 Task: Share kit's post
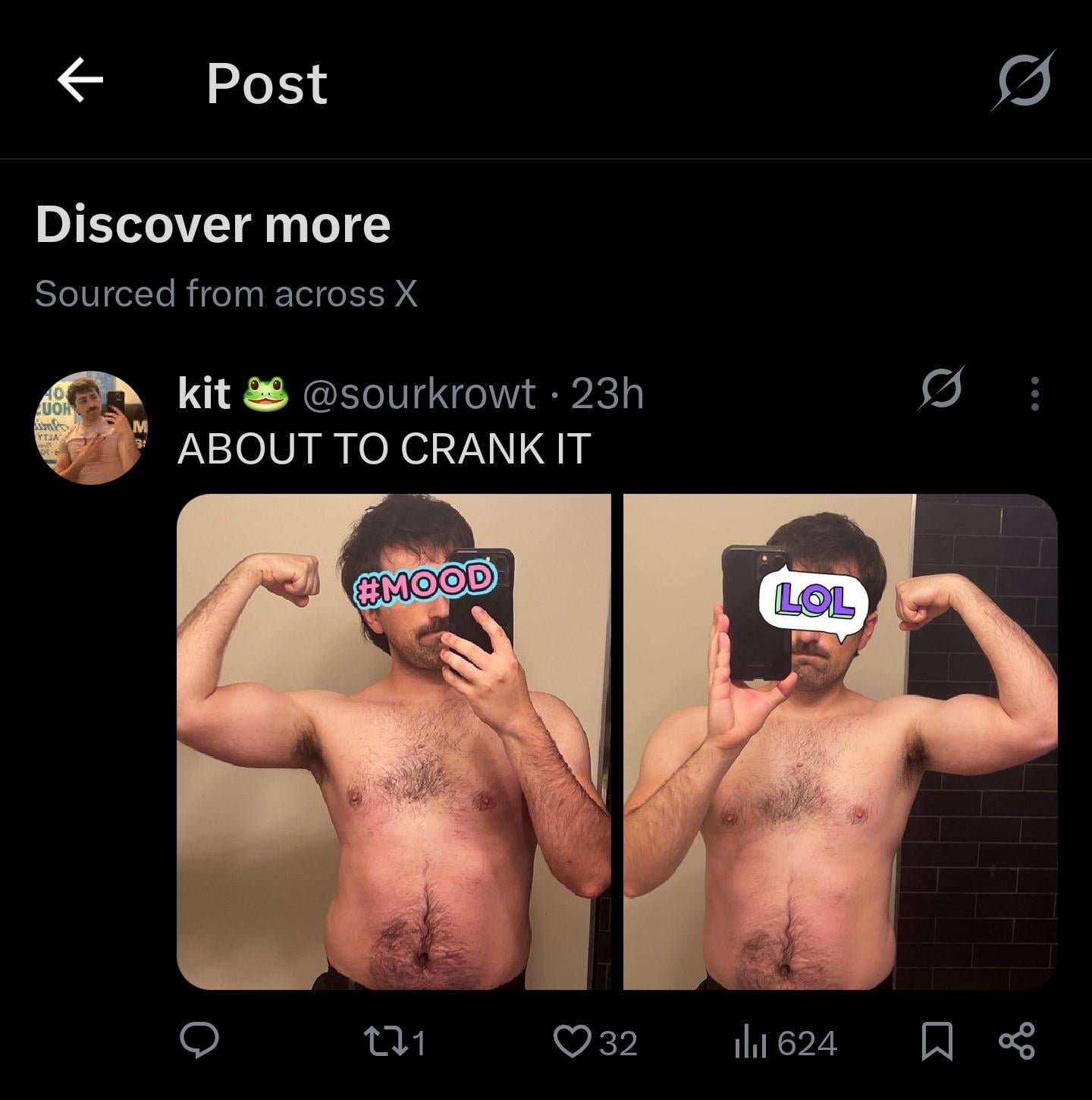click(x=1016, y=1042)
